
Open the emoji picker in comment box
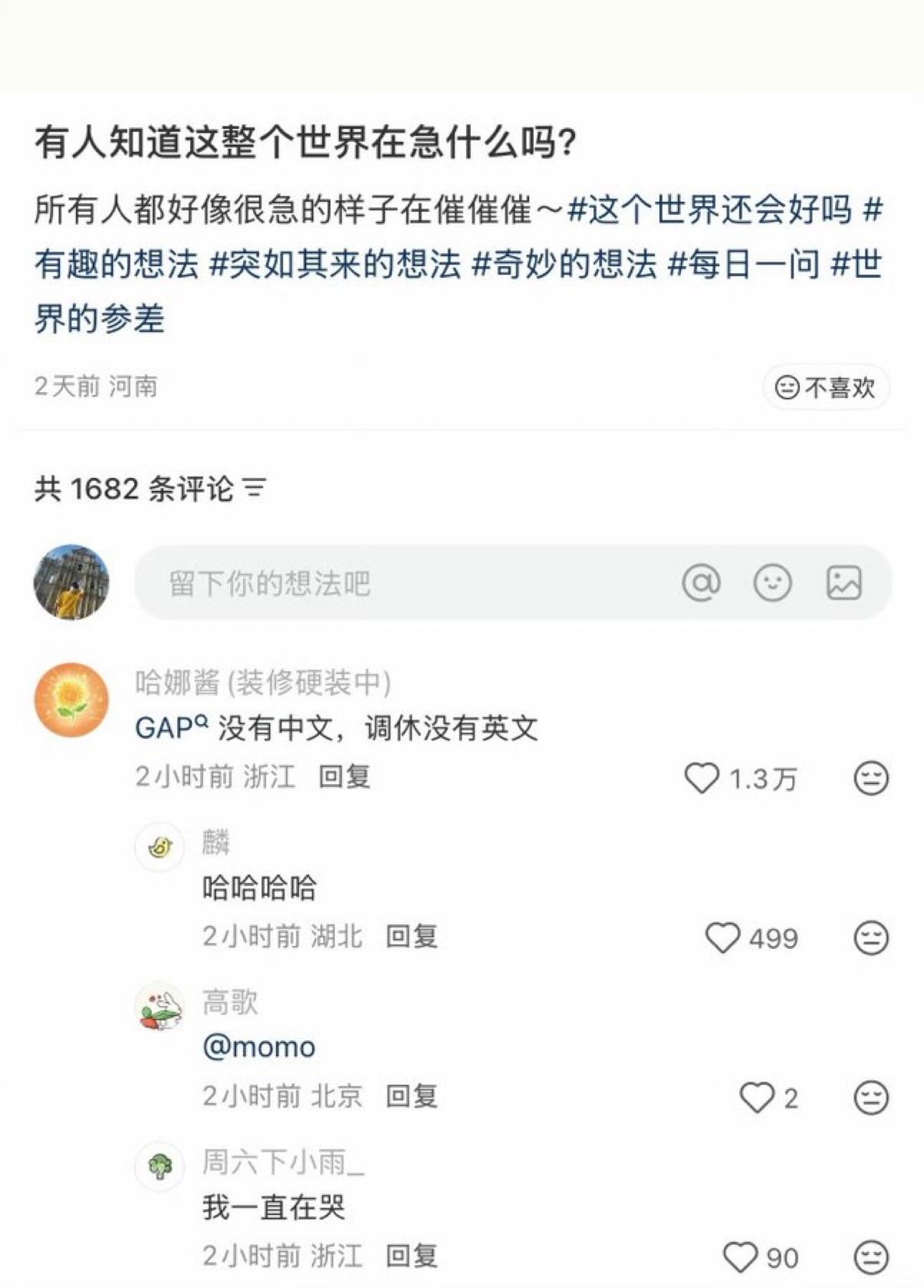(772, 583)
